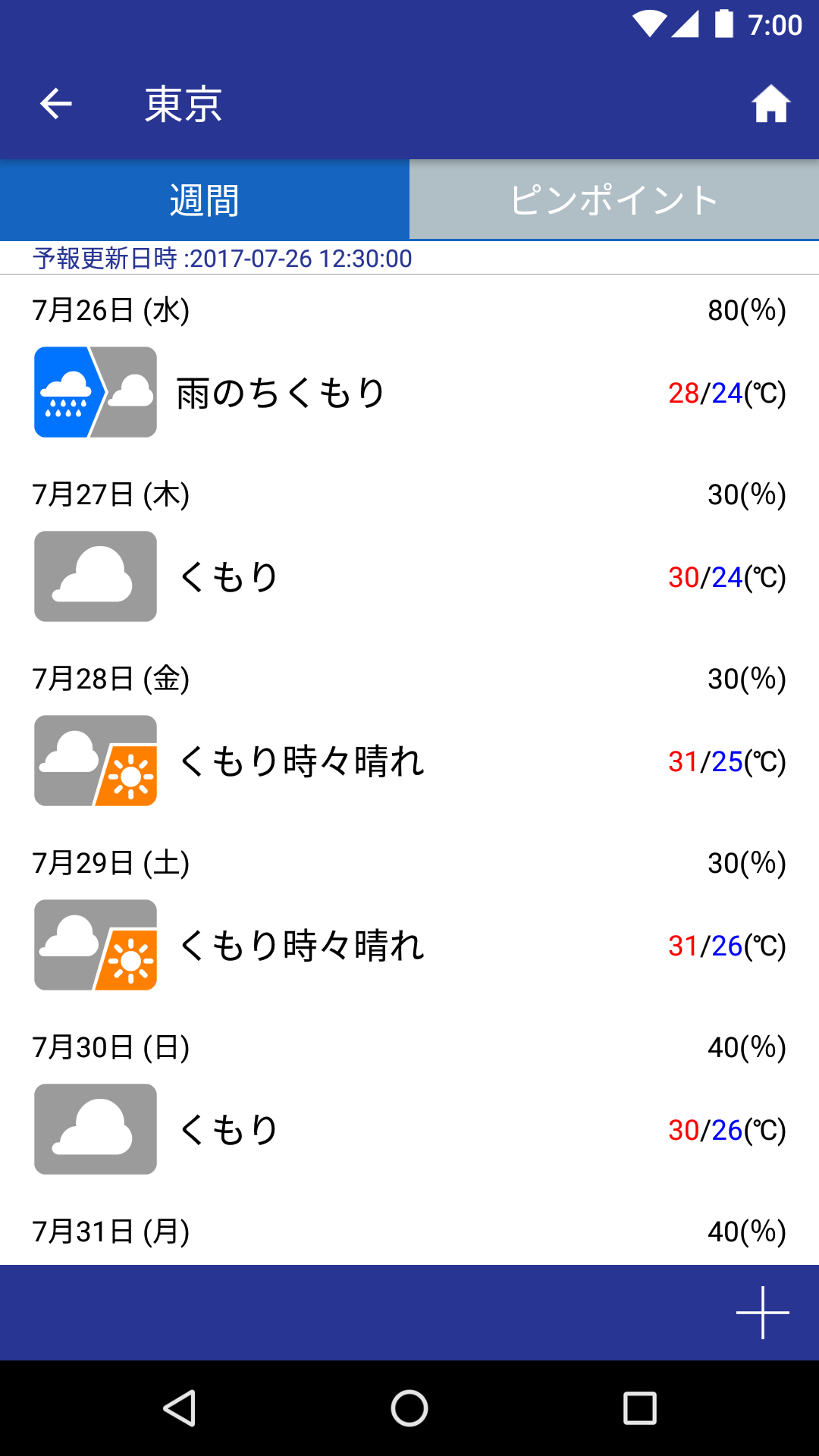Screen dimensions: 819x1456
Task: Open the 7月29日 (土) forecast row
Action: [409, 920]
